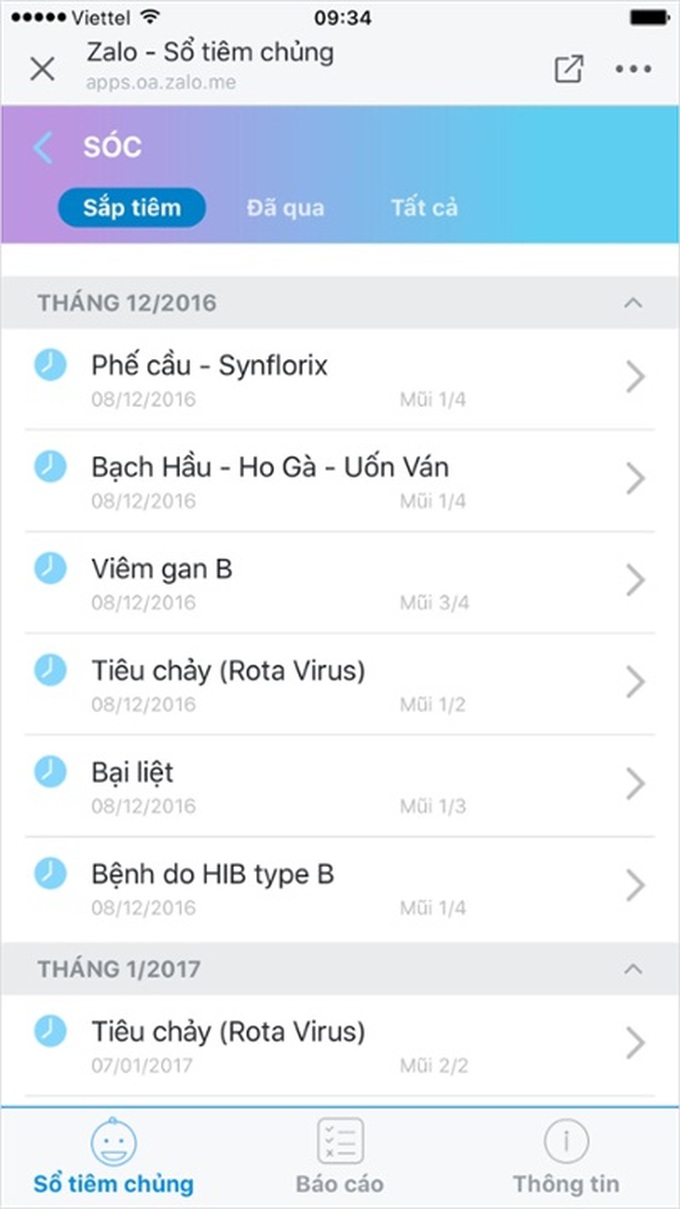
Task: Switch to the Đã qua tab
Action: [285, 208]
